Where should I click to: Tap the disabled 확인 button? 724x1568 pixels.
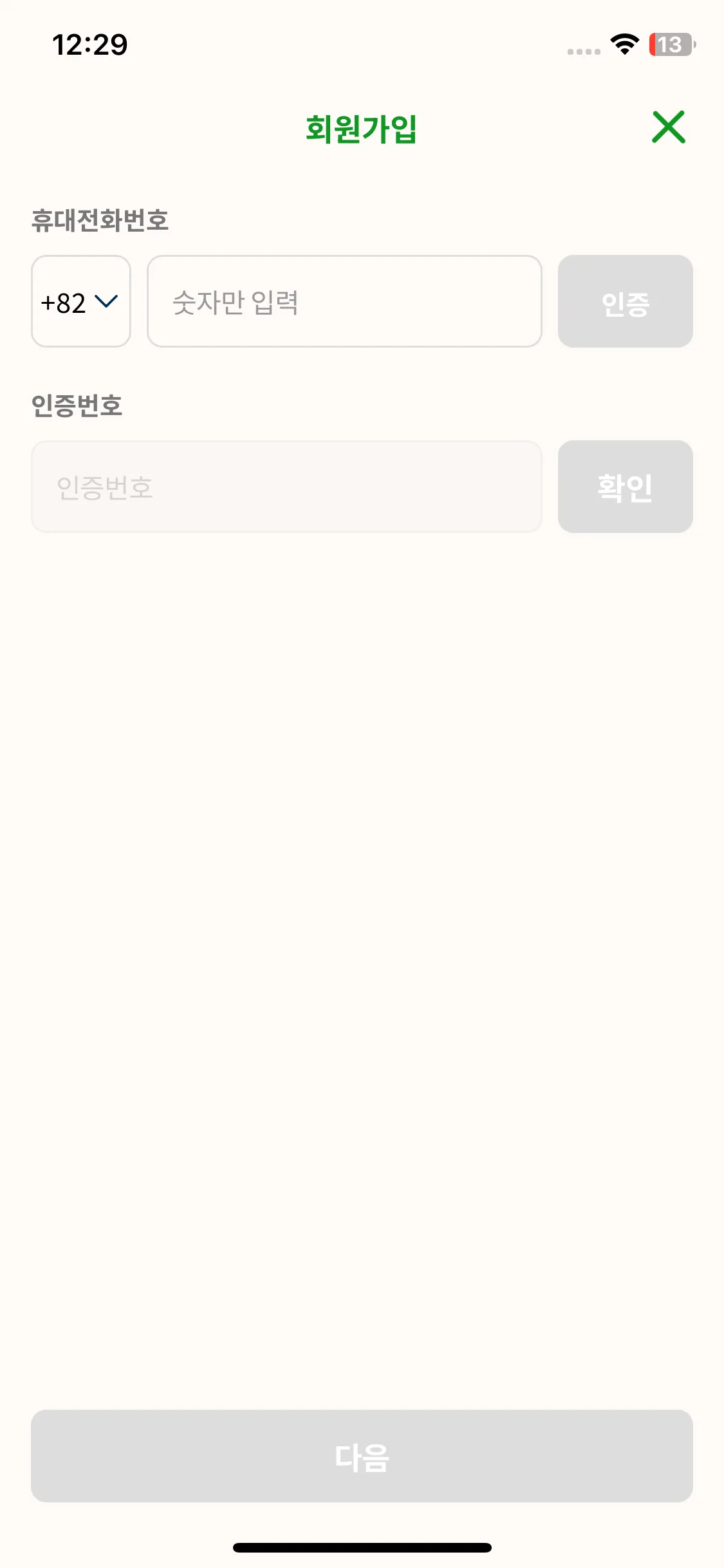pos(625,487)
